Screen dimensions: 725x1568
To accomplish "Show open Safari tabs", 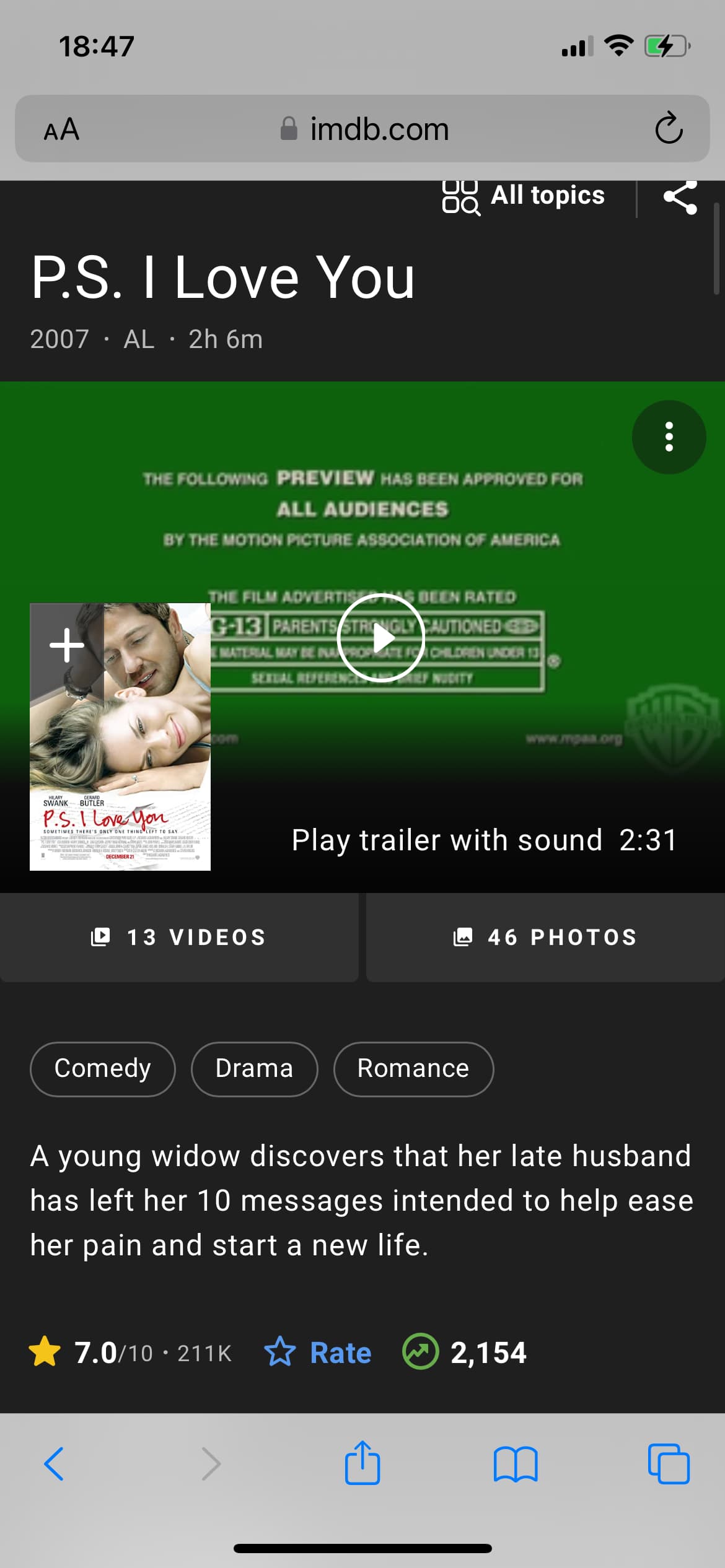I will tap(669, 1464).
